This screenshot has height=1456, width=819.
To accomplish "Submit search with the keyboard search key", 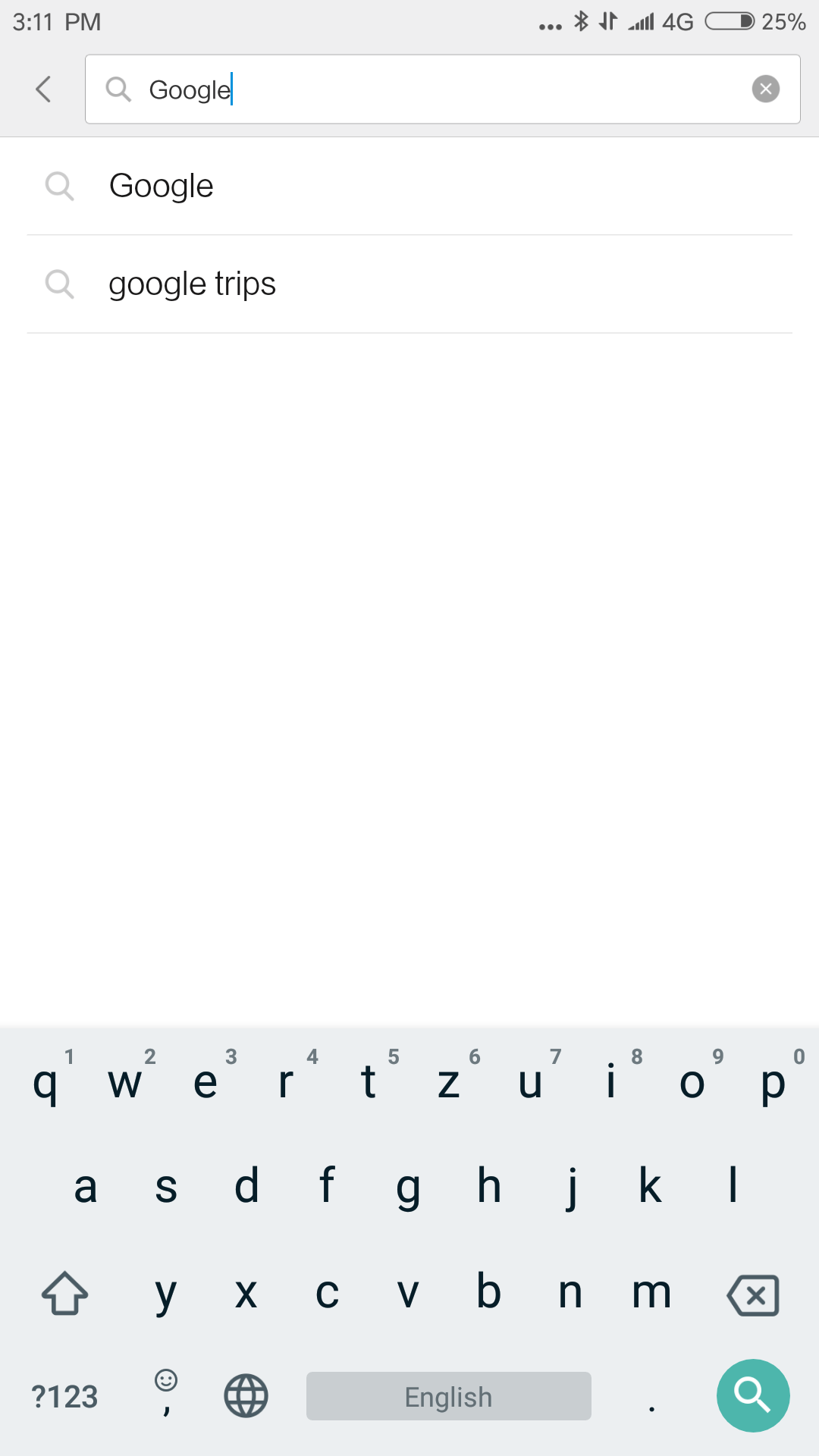I will click(x=752, y=1395).
